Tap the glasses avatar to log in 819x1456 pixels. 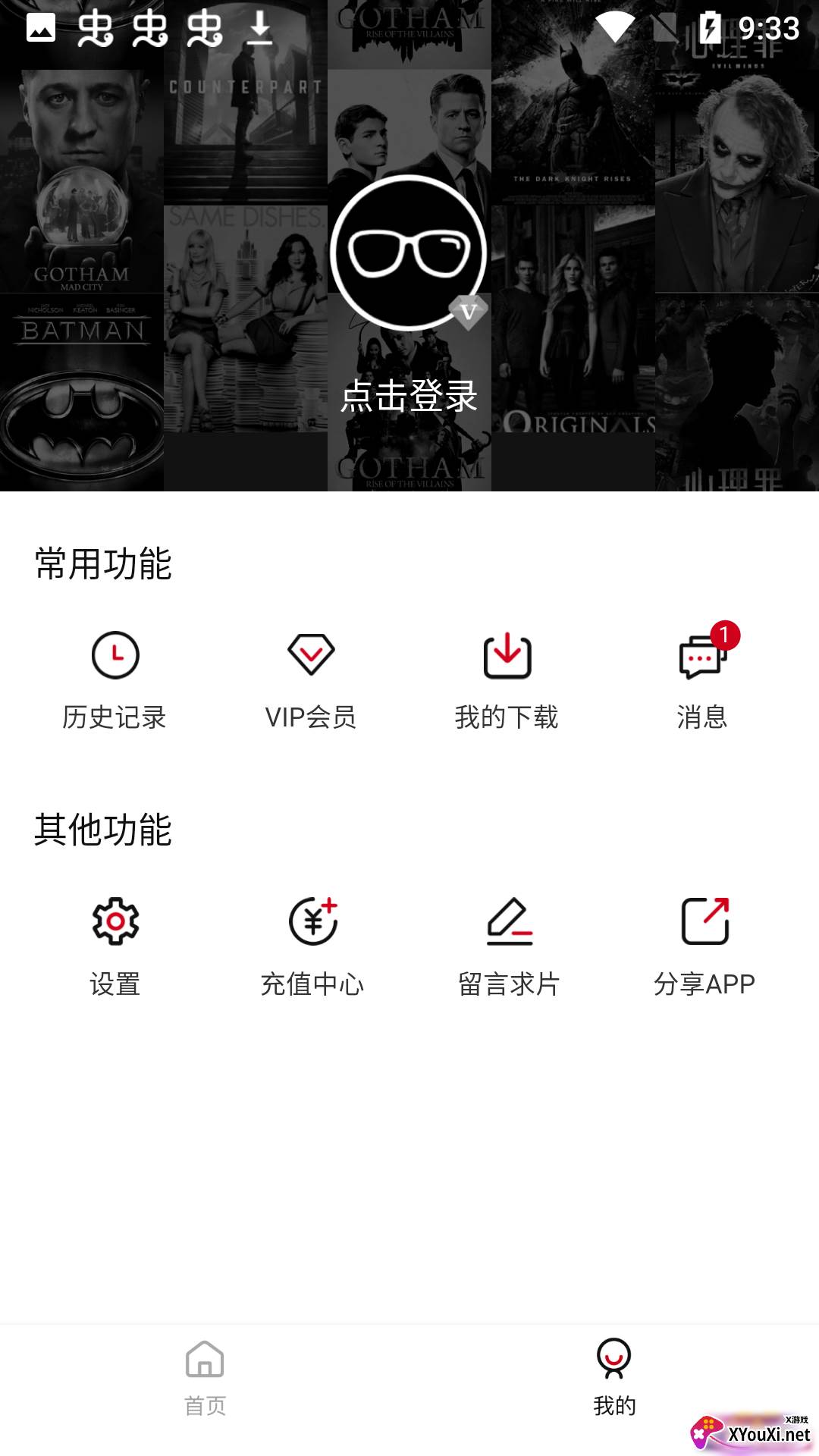pos(409,253)
